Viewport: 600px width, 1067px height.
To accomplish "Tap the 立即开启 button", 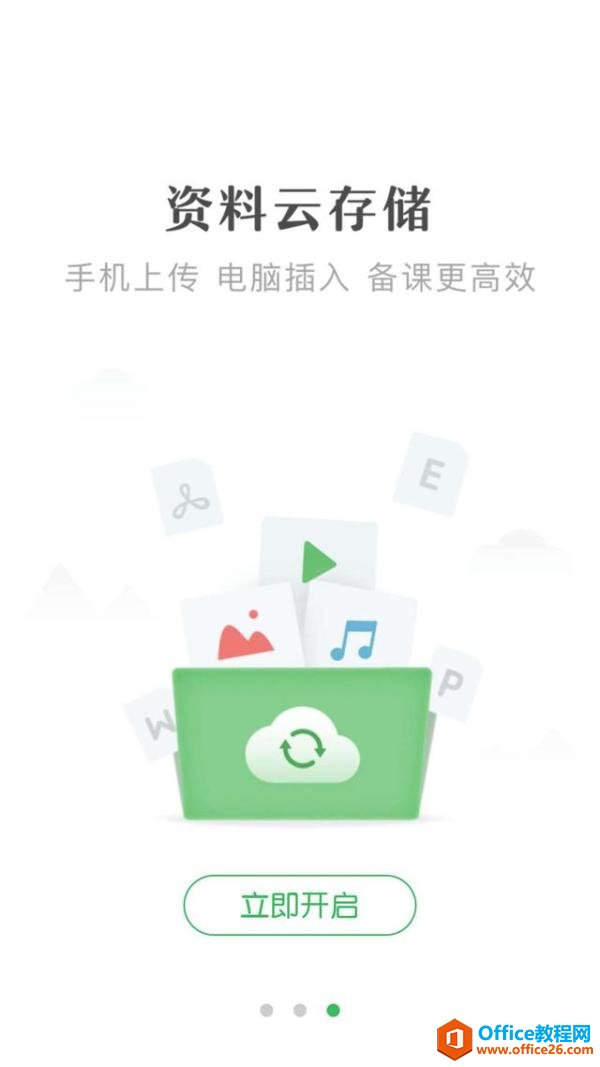I will coord(299,906).
